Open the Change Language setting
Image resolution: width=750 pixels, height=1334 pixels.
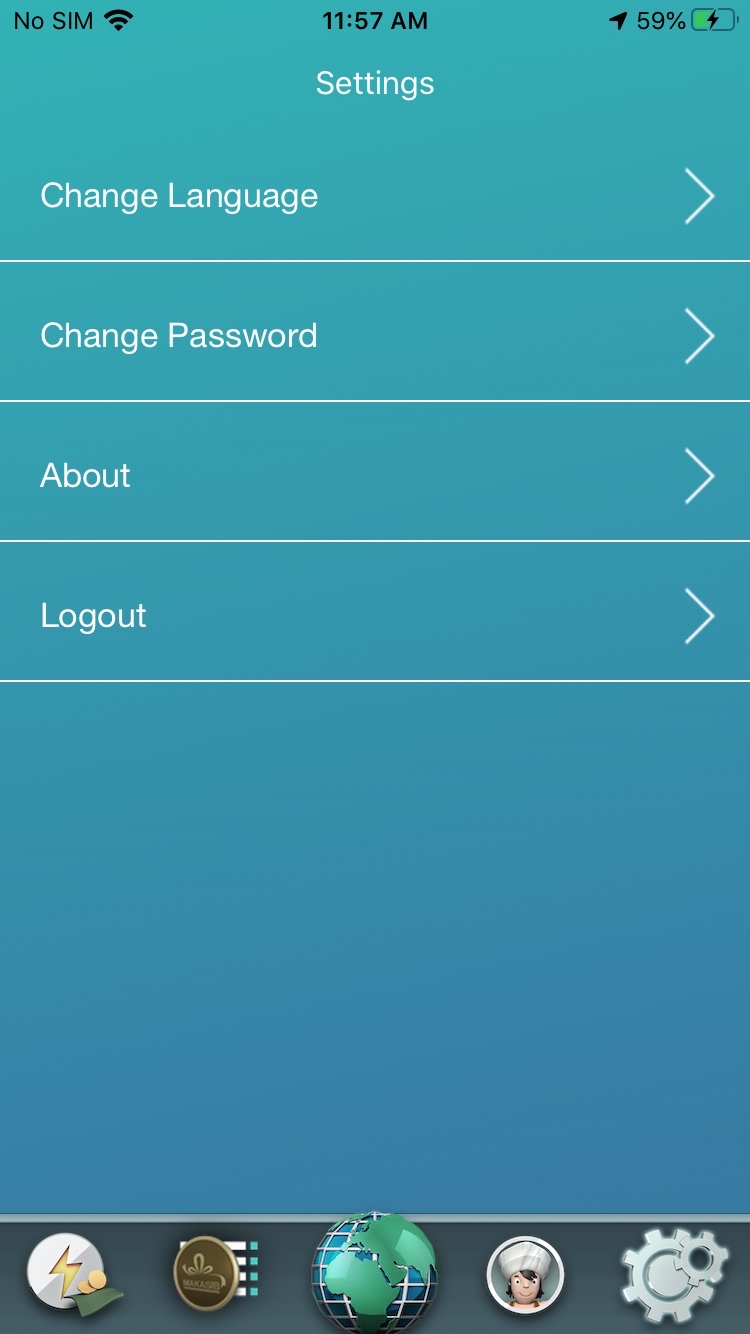coord(375,196)
